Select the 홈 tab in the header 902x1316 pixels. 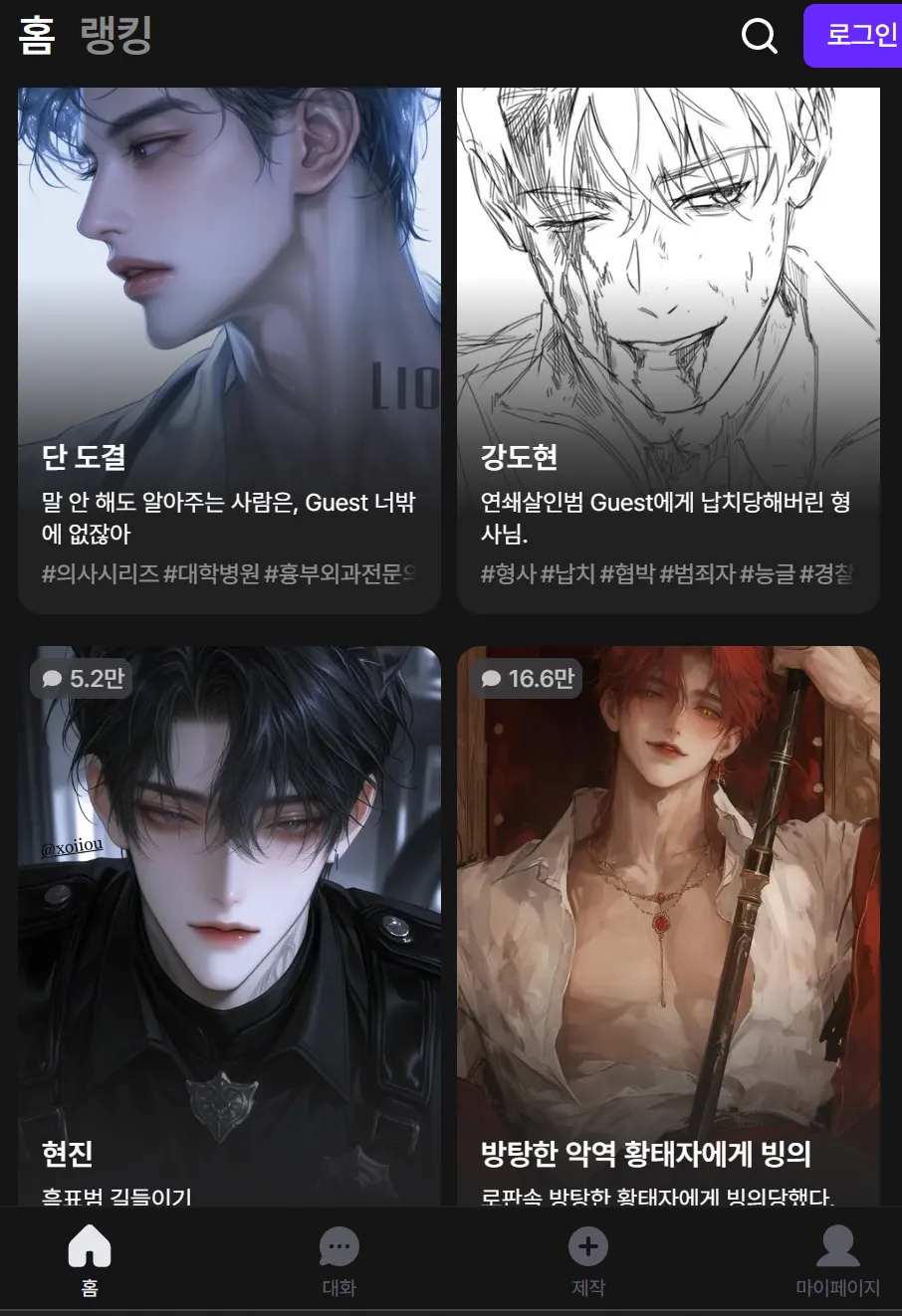(x=37, y=36)
